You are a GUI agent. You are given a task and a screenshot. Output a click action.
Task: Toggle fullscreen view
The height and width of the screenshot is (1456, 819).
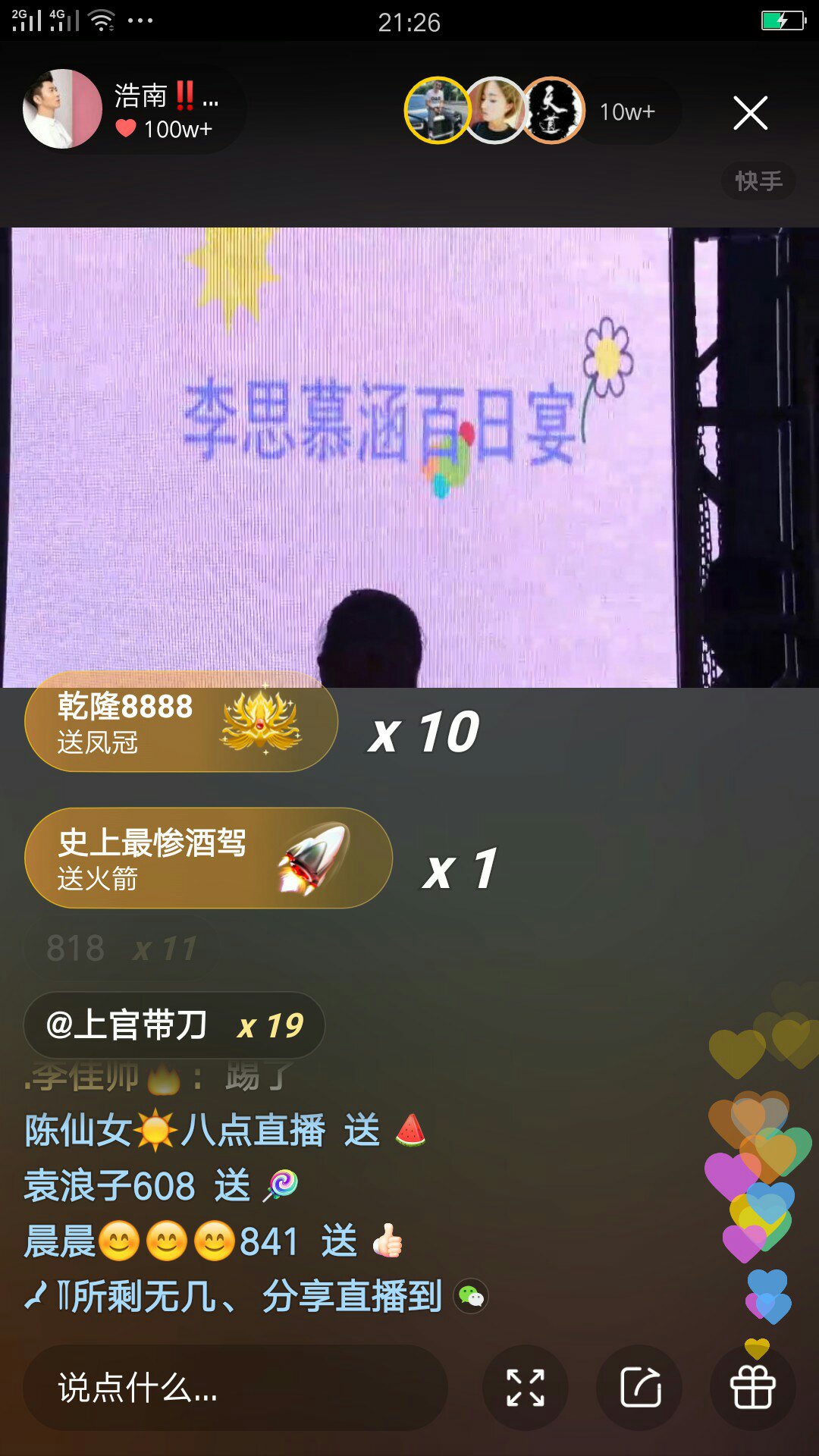click(x=525, y=1388)
